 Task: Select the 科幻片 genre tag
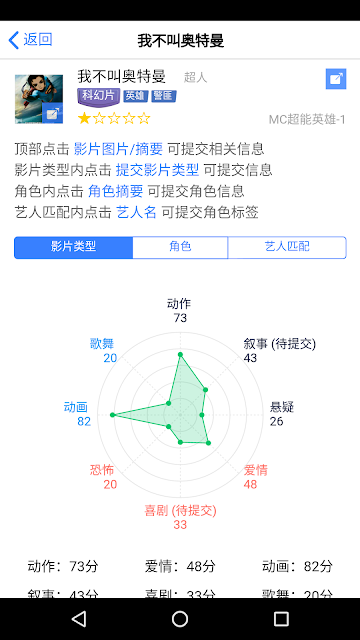point(98,96)
